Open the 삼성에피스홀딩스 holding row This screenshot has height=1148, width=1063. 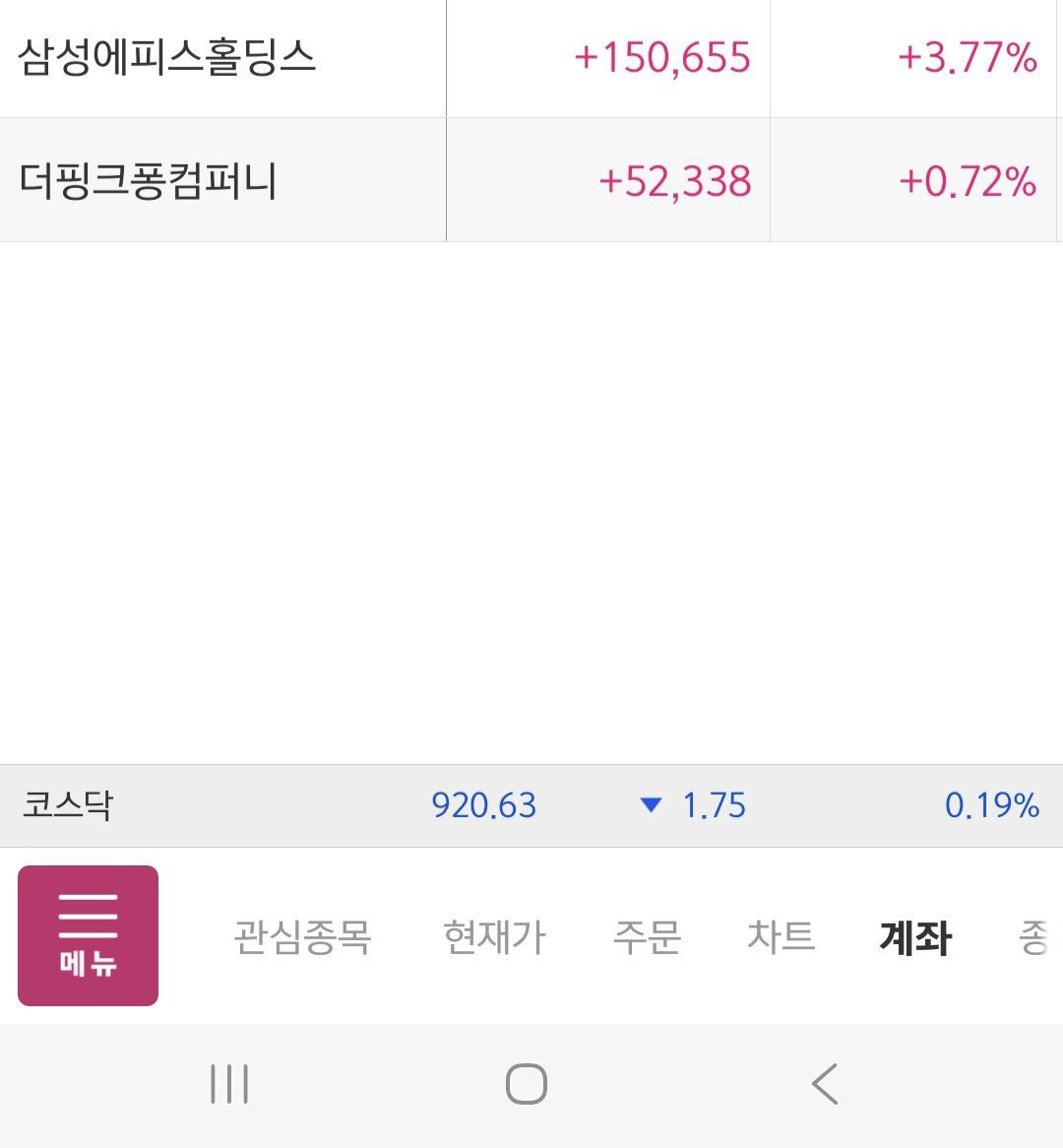tap(531, 58)
